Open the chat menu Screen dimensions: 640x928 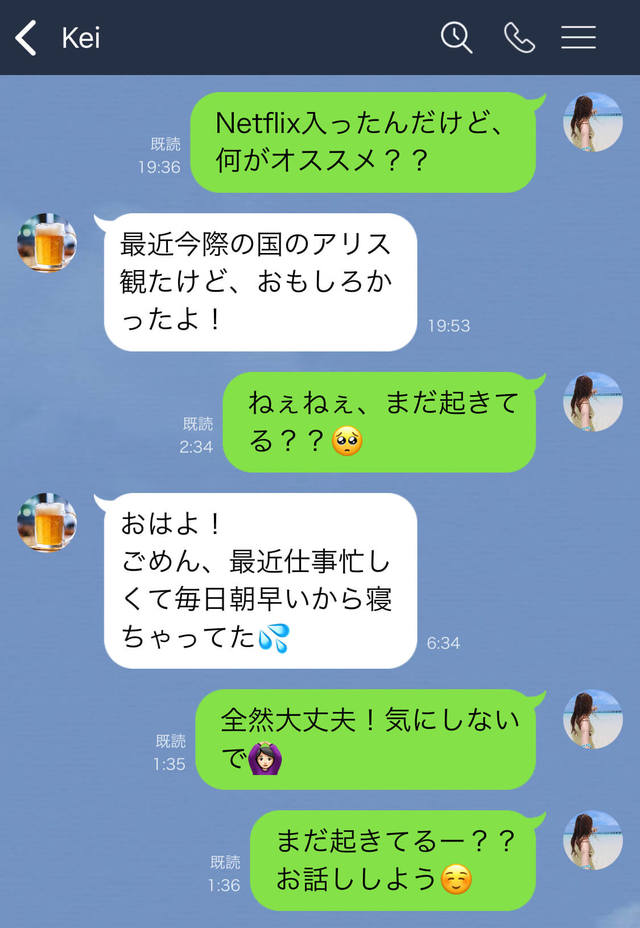578,38
